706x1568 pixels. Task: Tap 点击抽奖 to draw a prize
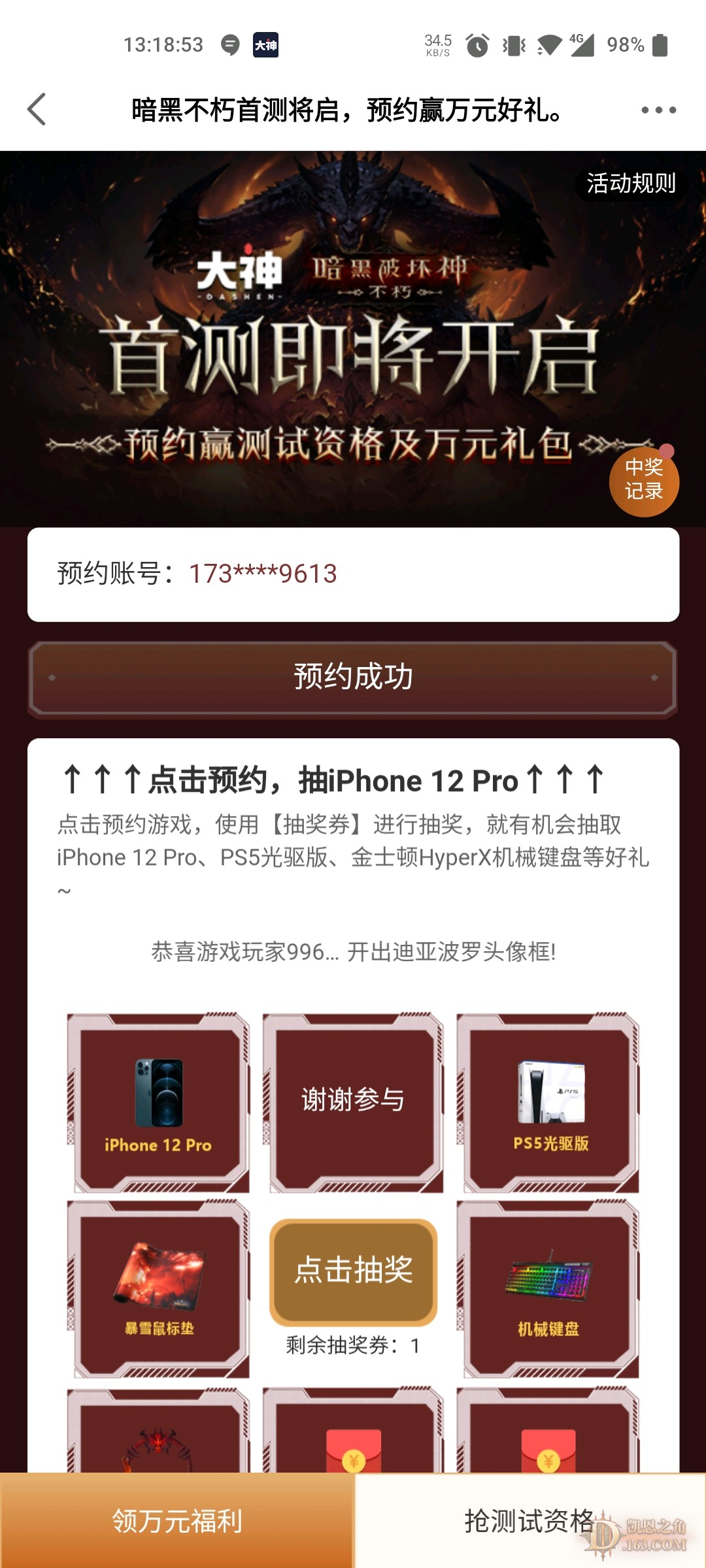click(x=353, y=1270)
